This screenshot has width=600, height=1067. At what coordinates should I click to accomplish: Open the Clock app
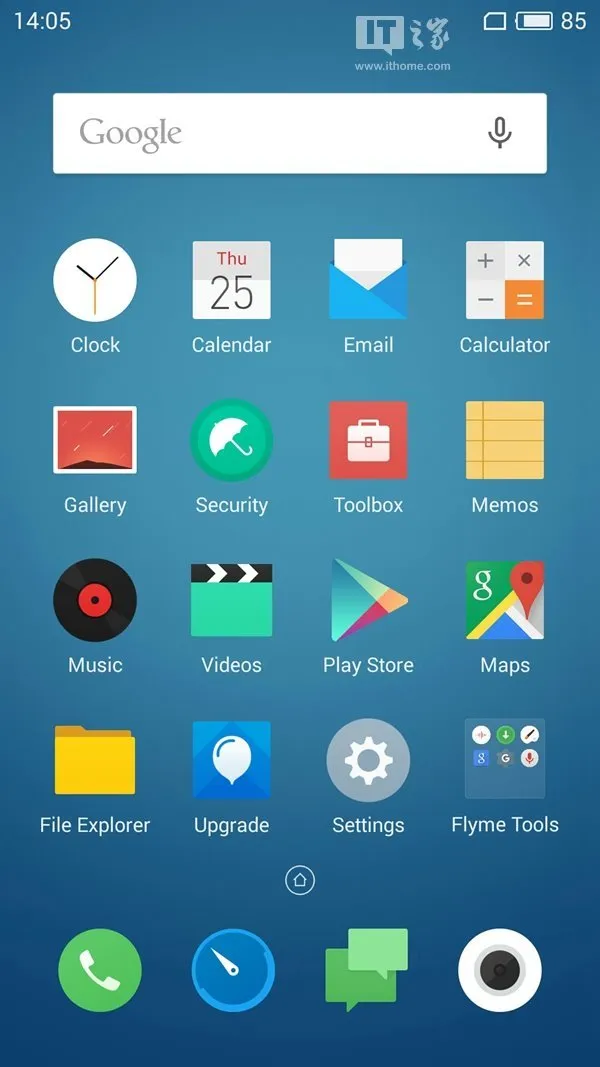pyautogui.click(x=95, y=280)
